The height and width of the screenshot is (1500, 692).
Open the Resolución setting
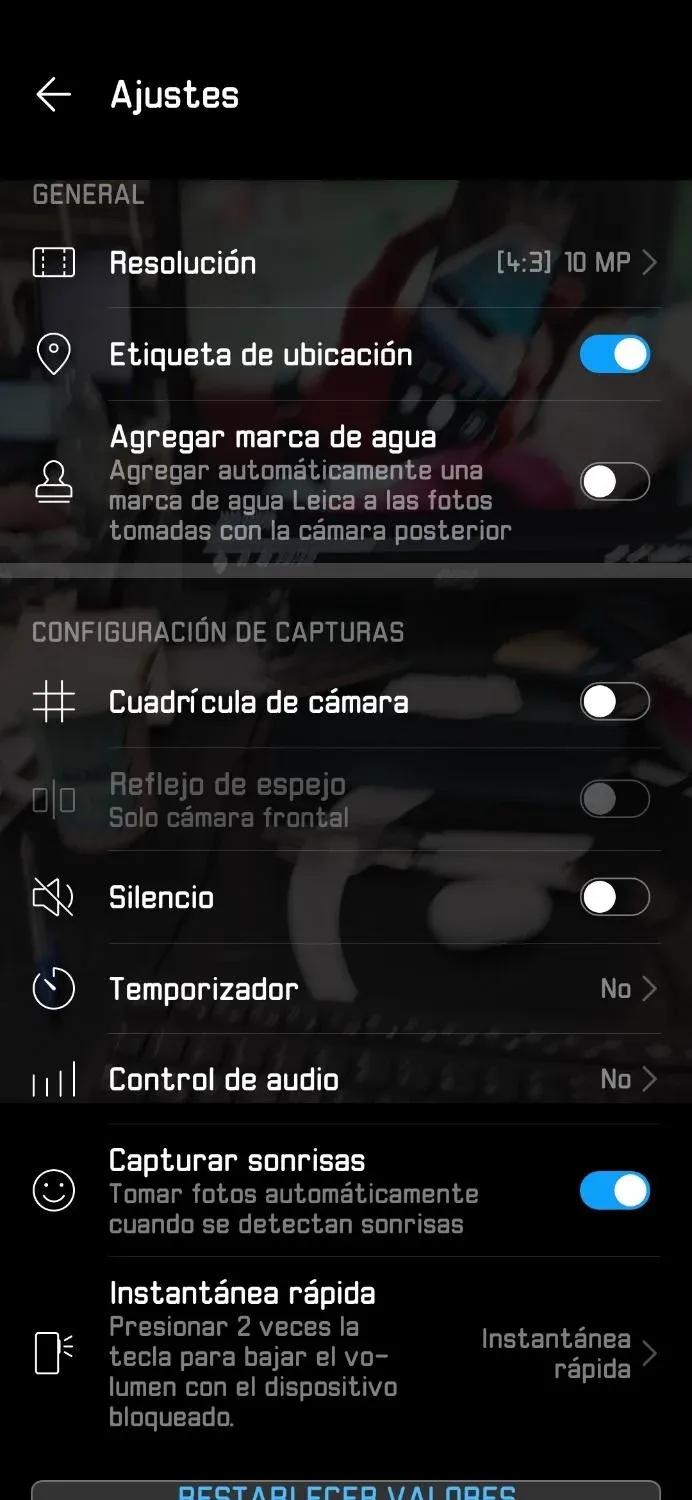345,263
